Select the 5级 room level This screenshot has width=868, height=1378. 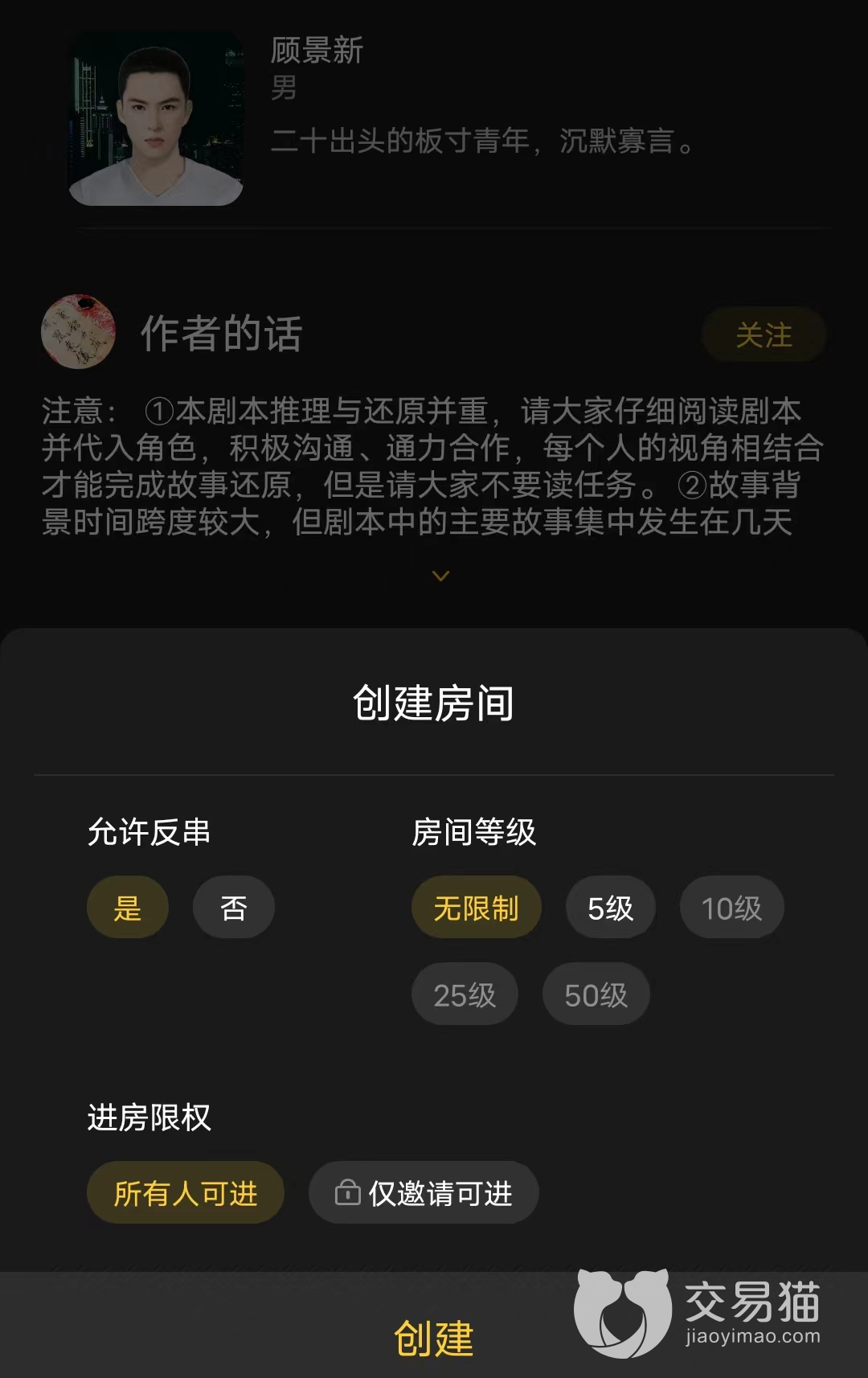[x=610, y=908]
